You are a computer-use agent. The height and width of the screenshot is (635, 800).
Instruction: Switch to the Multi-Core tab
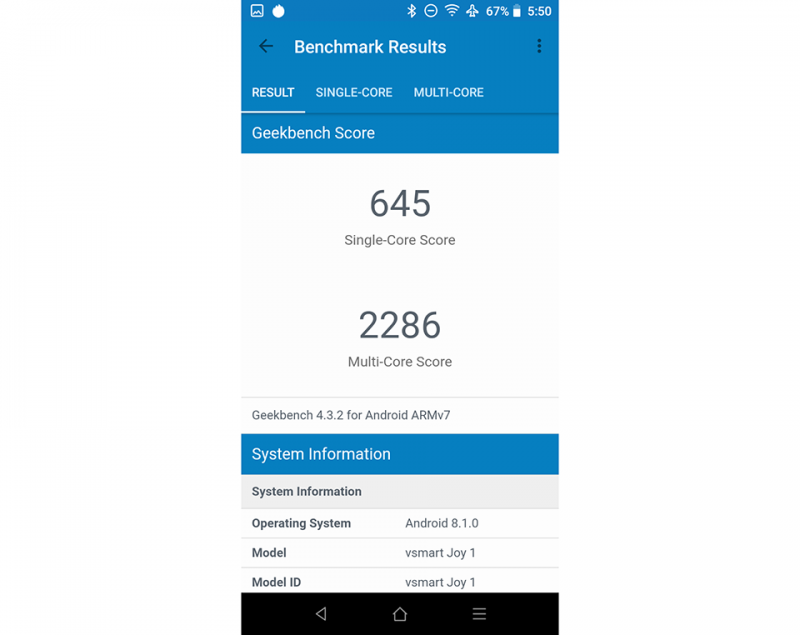tap(448, 93)
